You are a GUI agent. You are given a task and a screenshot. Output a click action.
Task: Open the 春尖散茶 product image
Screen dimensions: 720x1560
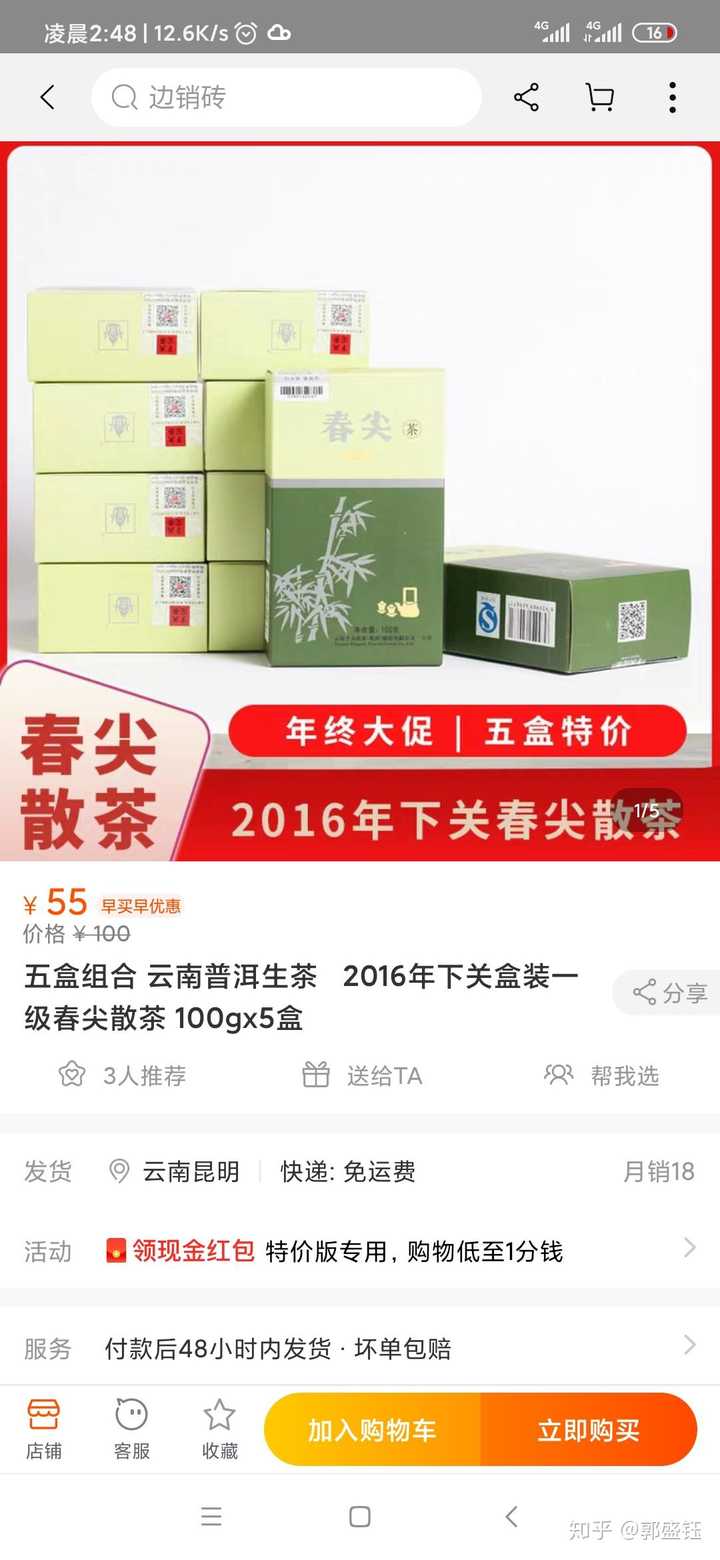pos(360,501)
